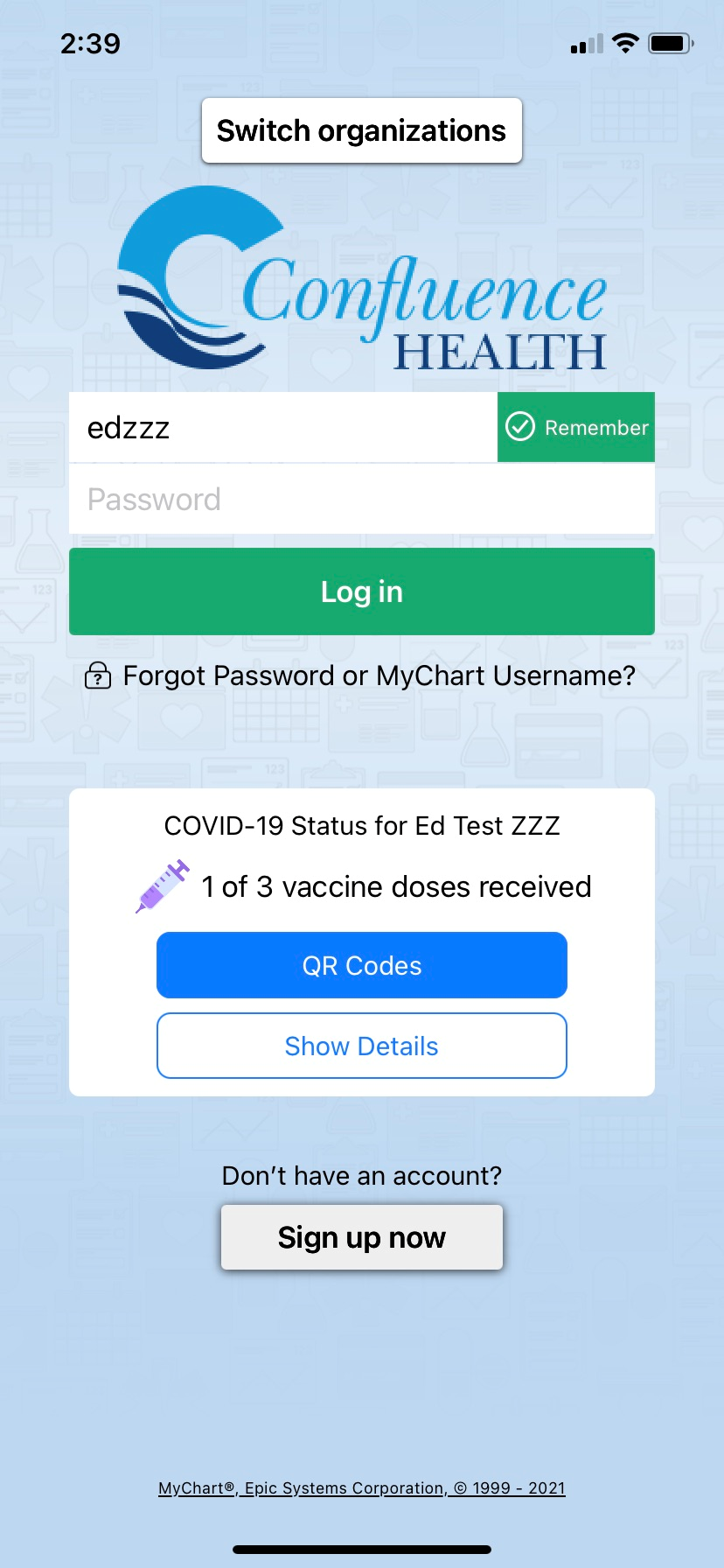Toggle the Remember username option
This screenshot has width=724, height=1568.
tap(576, 427)
